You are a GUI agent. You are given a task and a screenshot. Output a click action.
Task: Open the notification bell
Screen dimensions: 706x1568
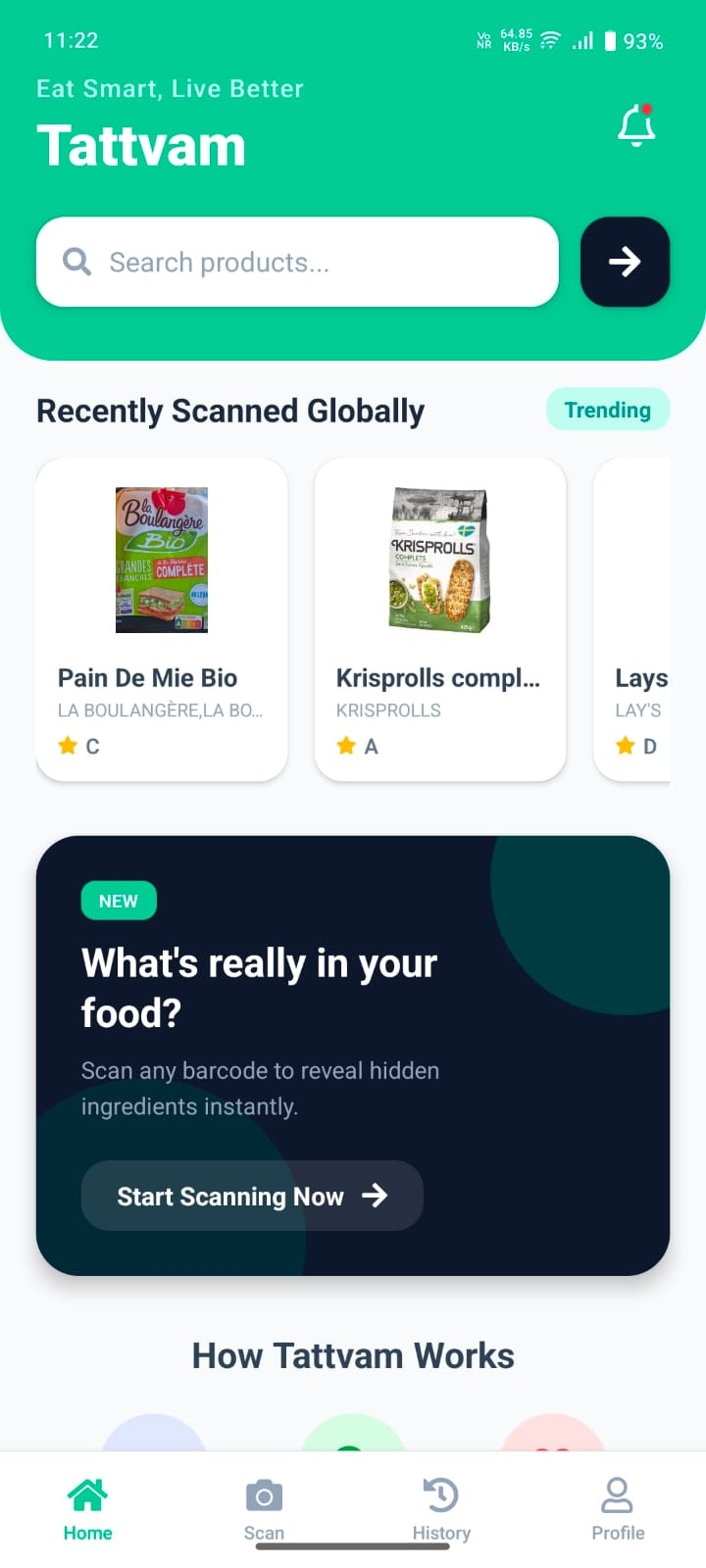pyautogui.click(x=635, y=125)
